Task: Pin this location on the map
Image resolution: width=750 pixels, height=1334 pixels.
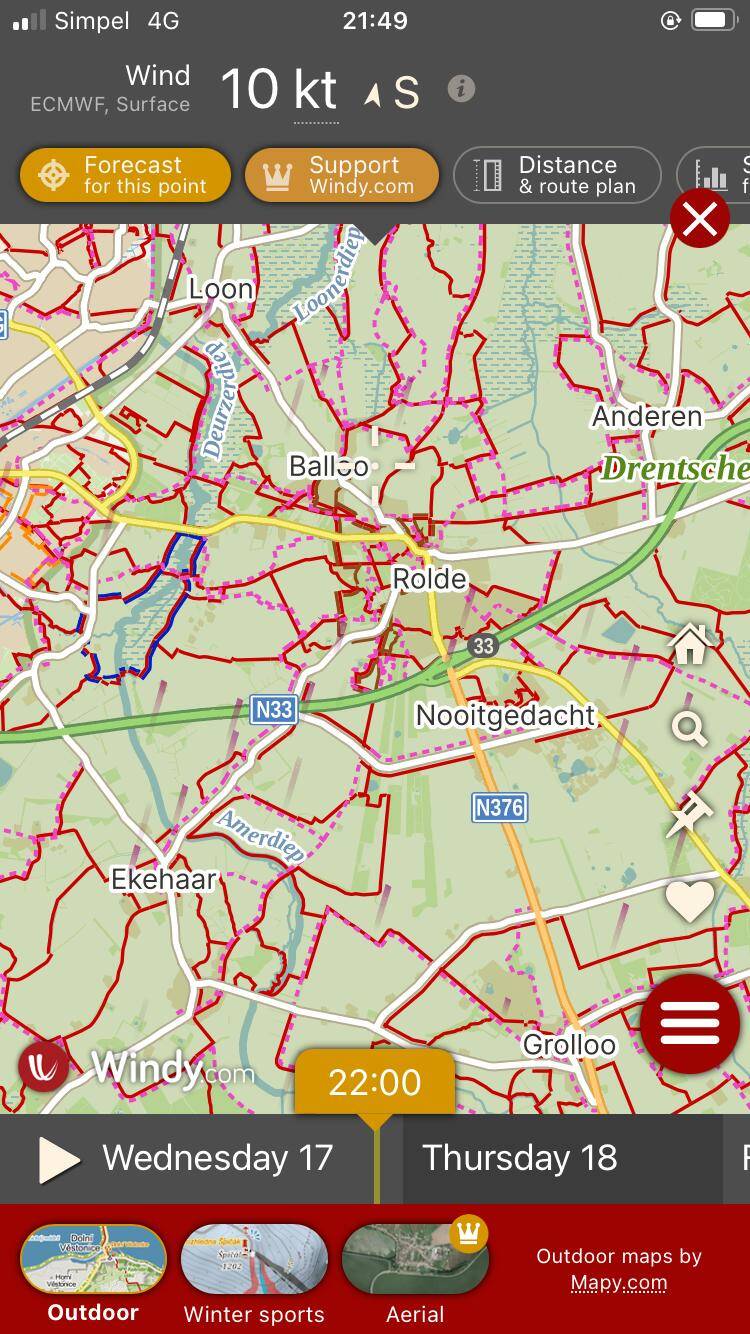Action: pyautogui.click(x=689, y=814)
